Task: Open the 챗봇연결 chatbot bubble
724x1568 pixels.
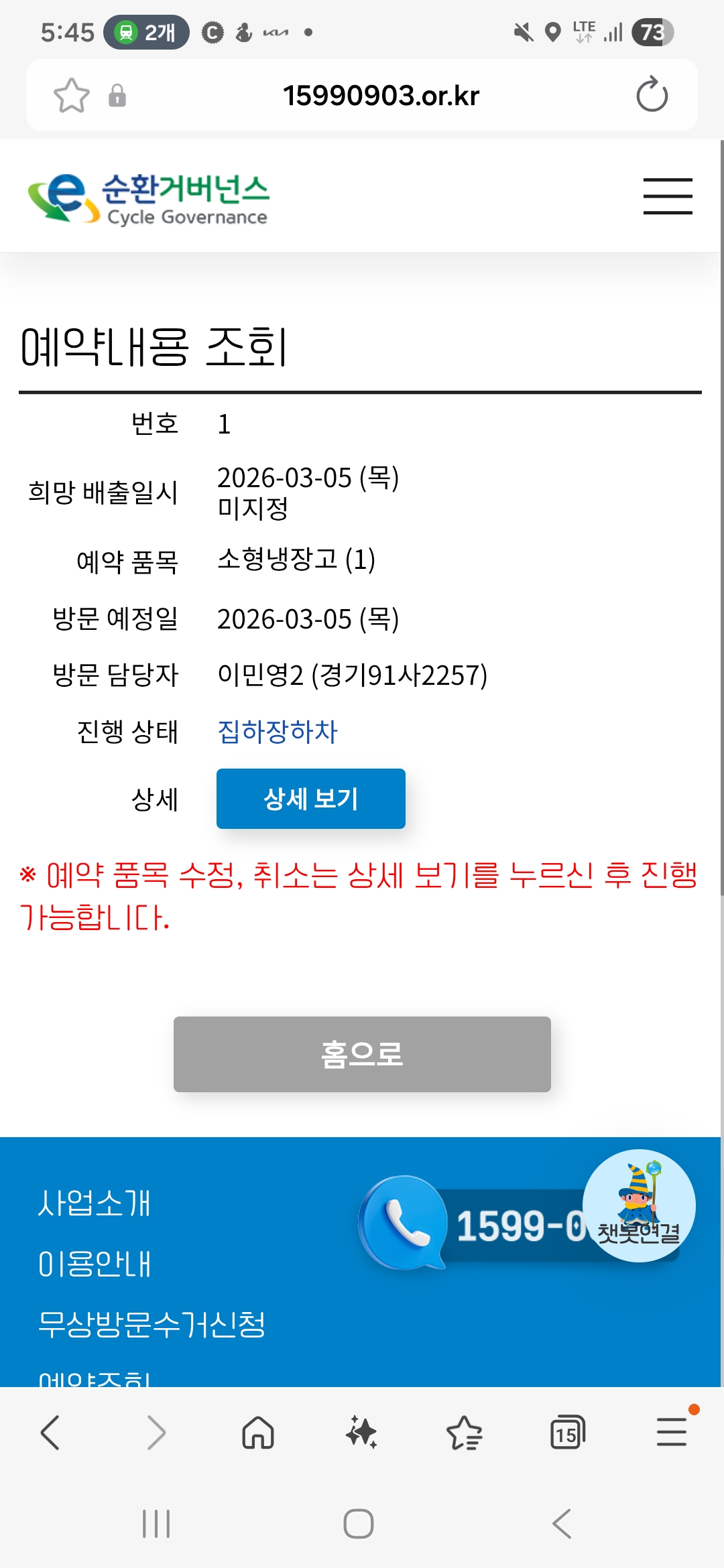Action: pyautogui.click(x=639, y=1206)
